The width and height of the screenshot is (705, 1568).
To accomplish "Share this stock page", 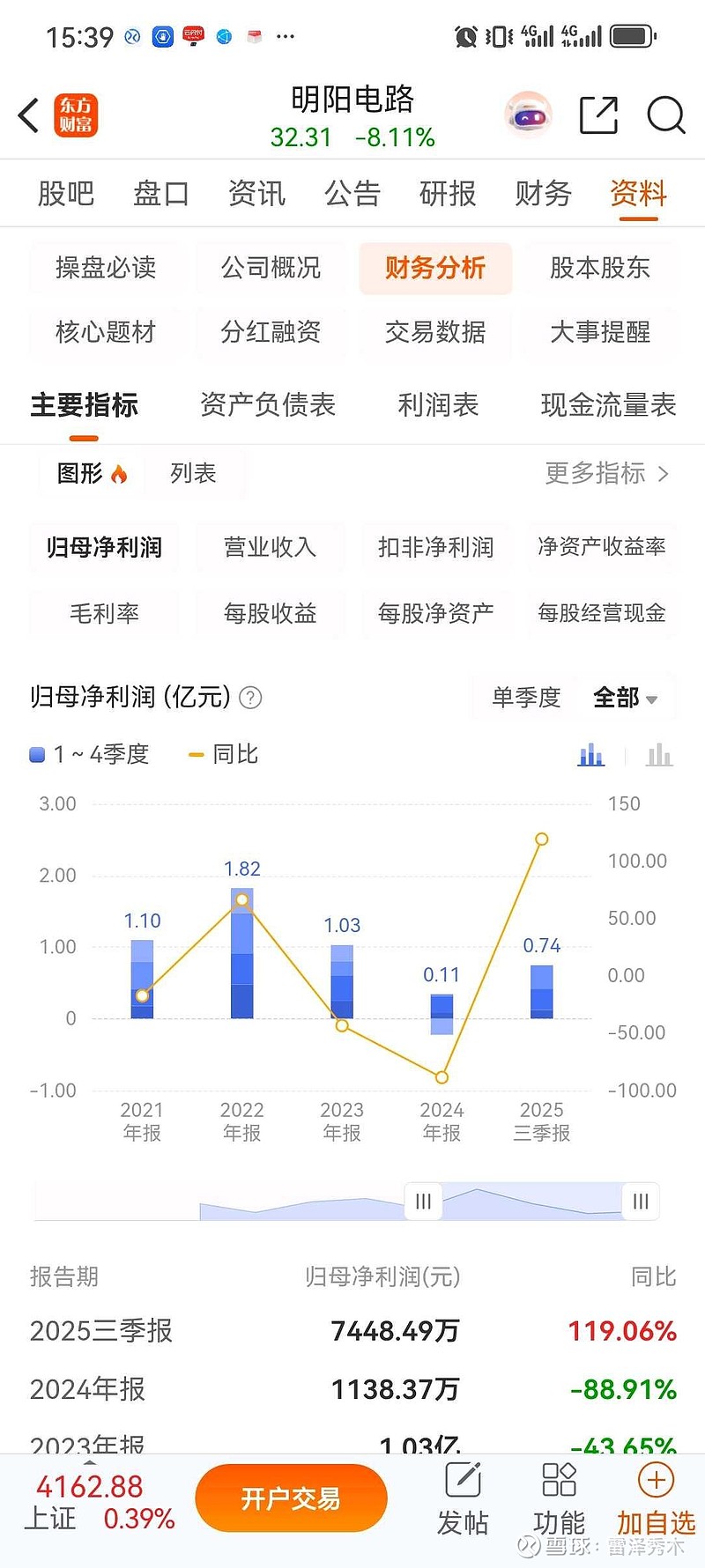I will click(x=598, y=115).
